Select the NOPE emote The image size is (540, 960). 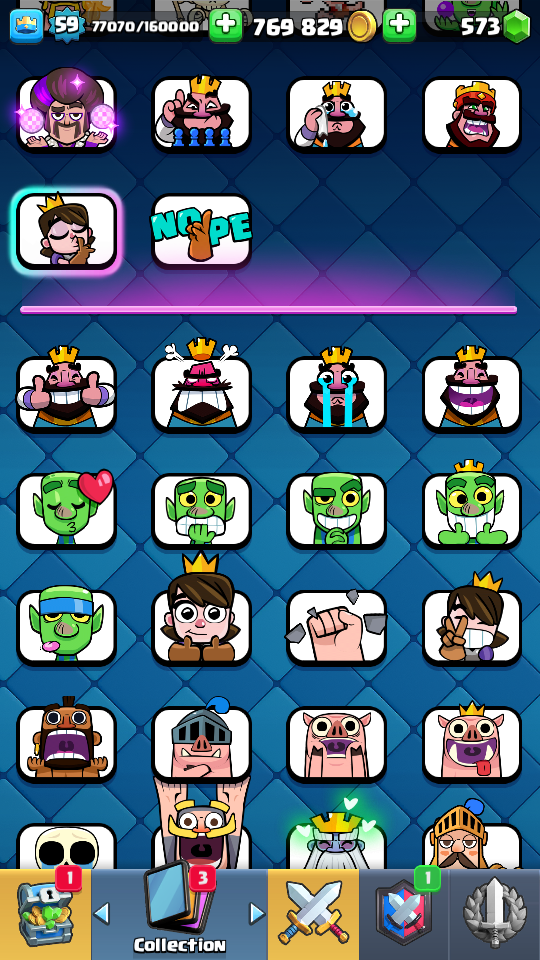click(201, 231)
